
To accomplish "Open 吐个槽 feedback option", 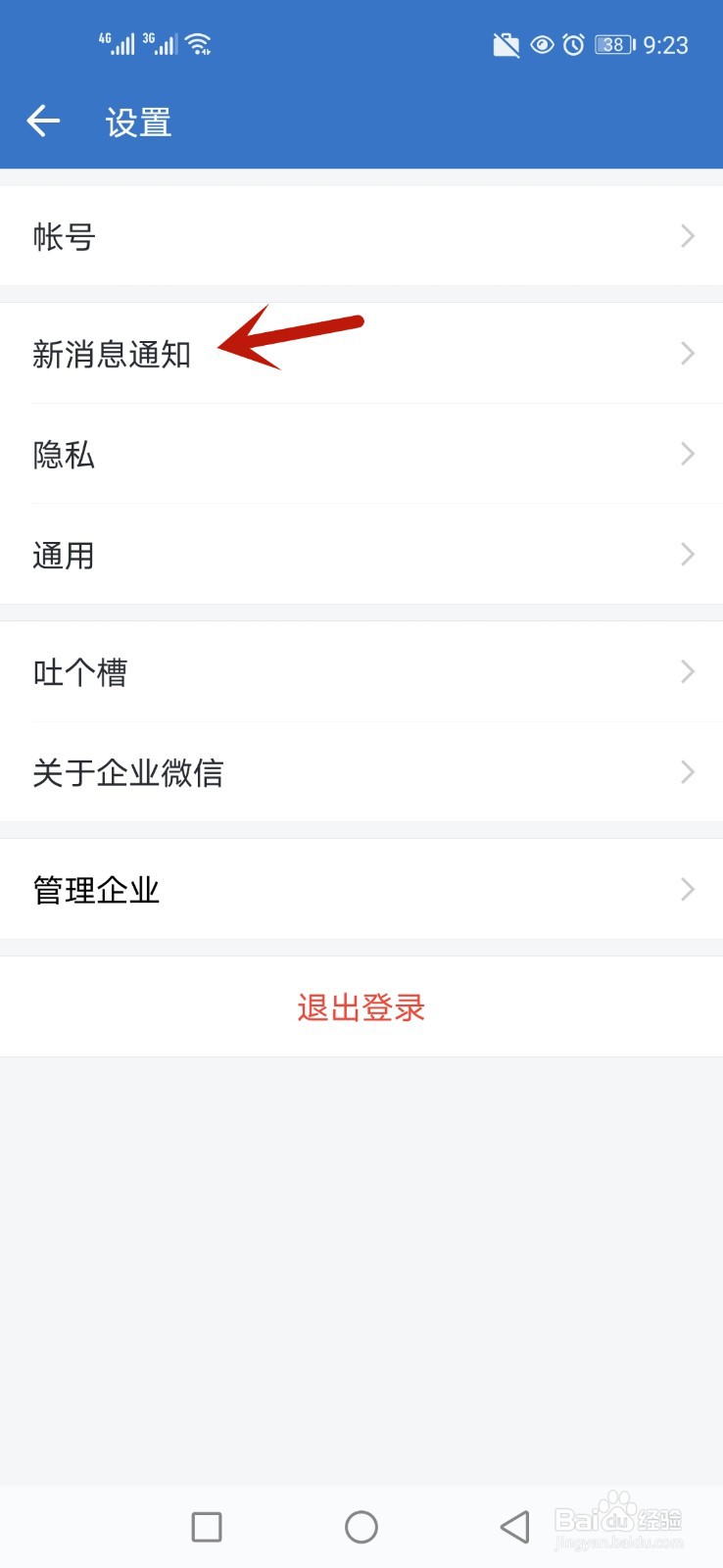I will coord(361,671).
